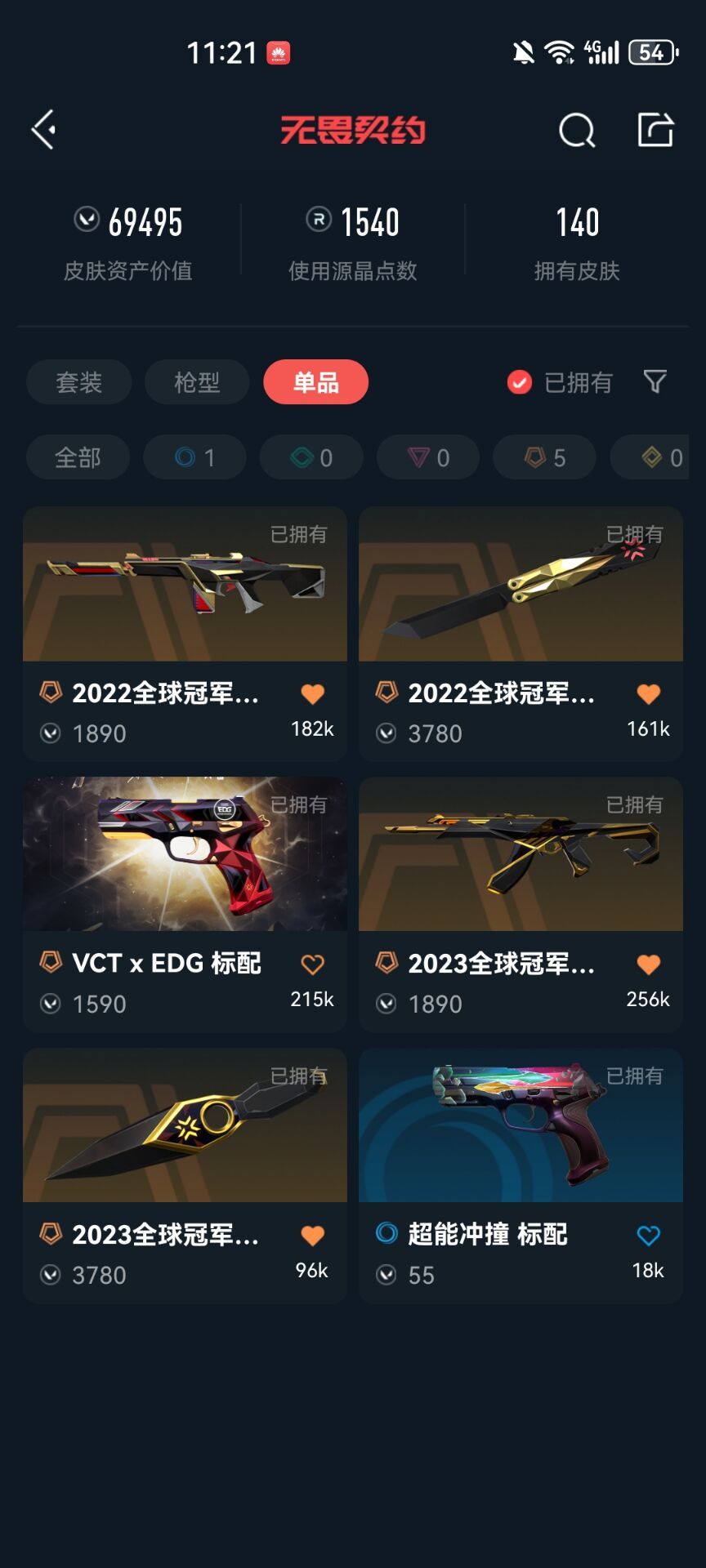Filter by the blue tier chip showing 1
The height and width of the screenshot is (1568, 706).
[x=194, y=457]
